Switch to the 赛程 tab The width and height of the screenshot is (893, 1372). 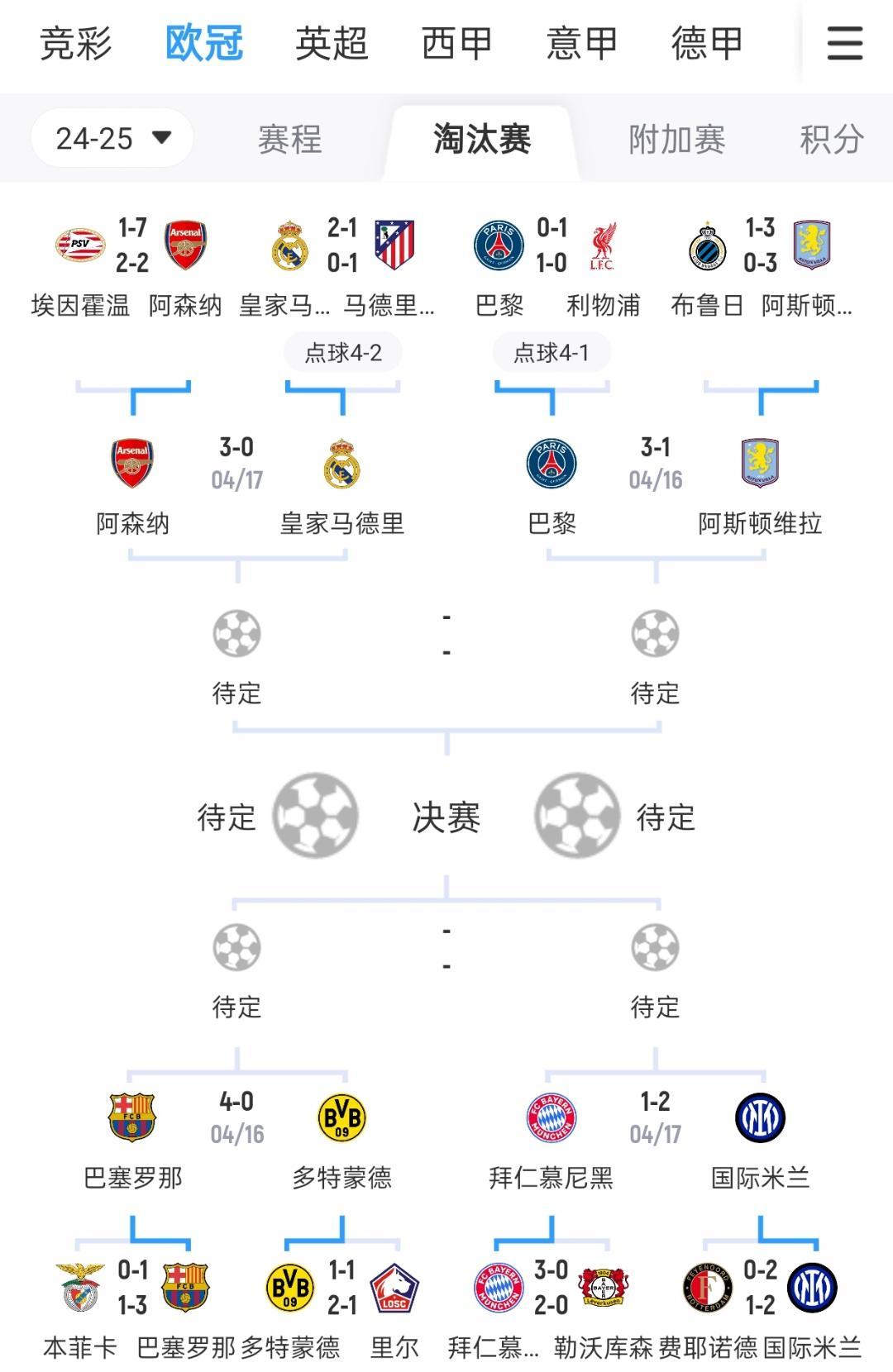pos(289,139)
